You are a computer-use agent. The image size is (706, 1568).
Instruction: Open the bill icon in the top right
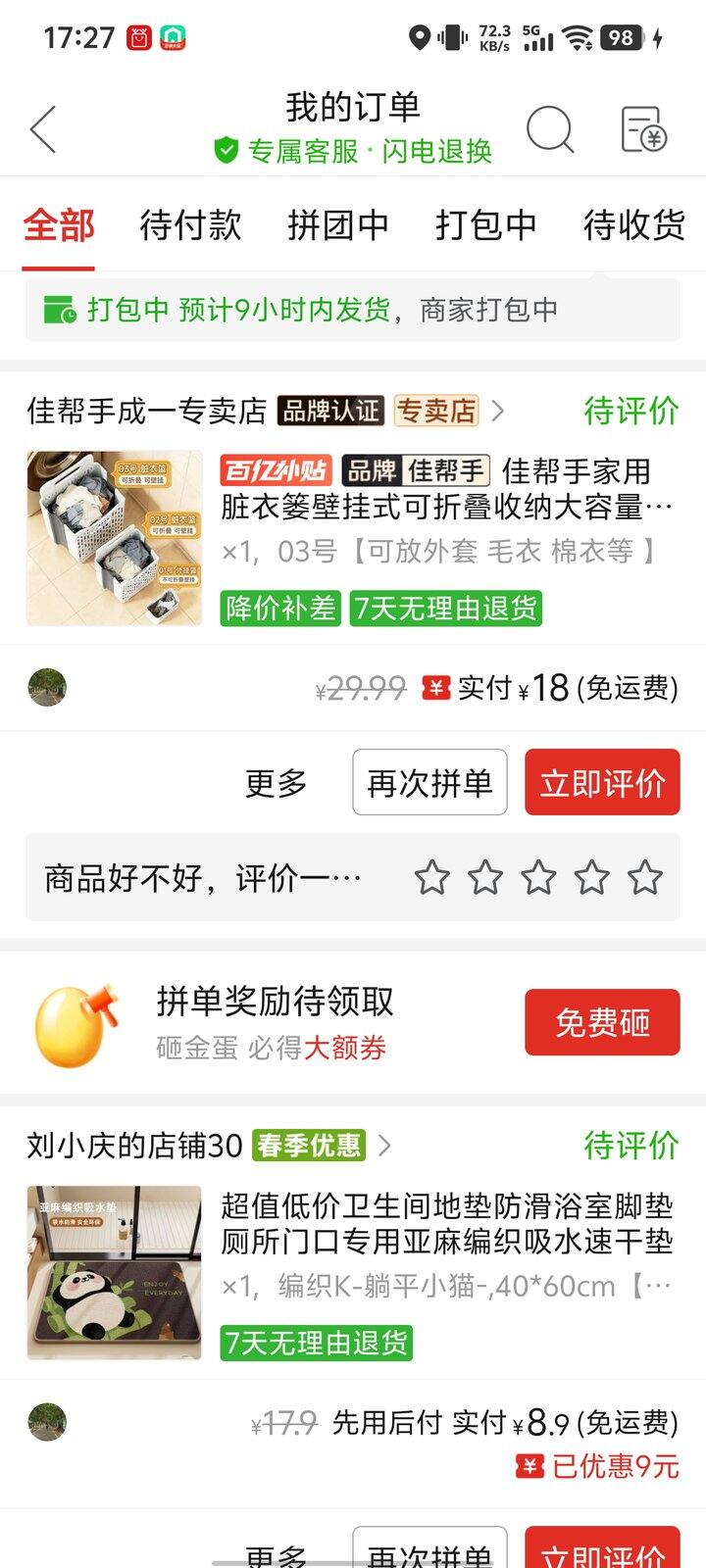643,129
